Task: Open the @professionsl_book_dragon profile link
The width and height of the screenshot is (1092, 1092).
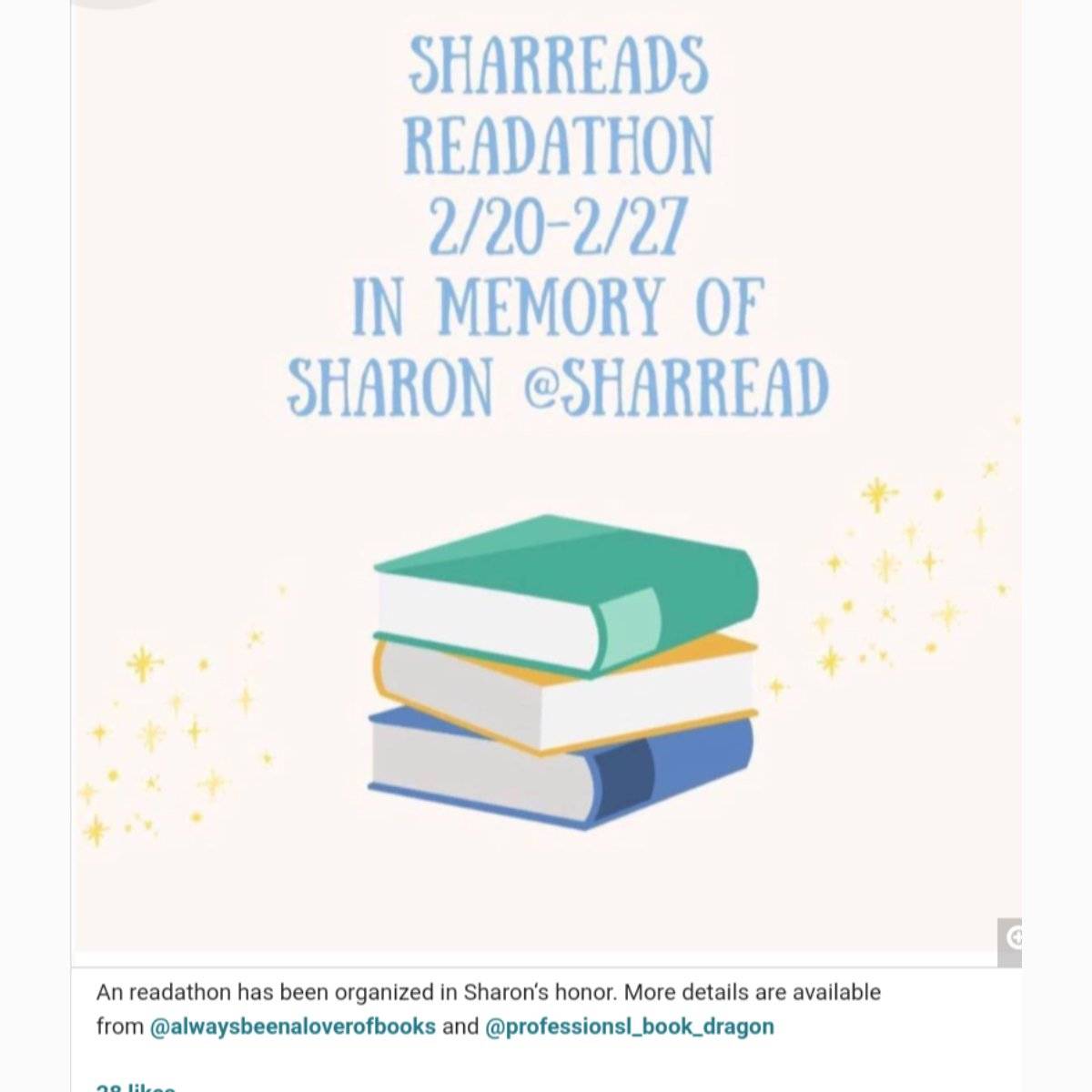Action: click(630, 1026)
